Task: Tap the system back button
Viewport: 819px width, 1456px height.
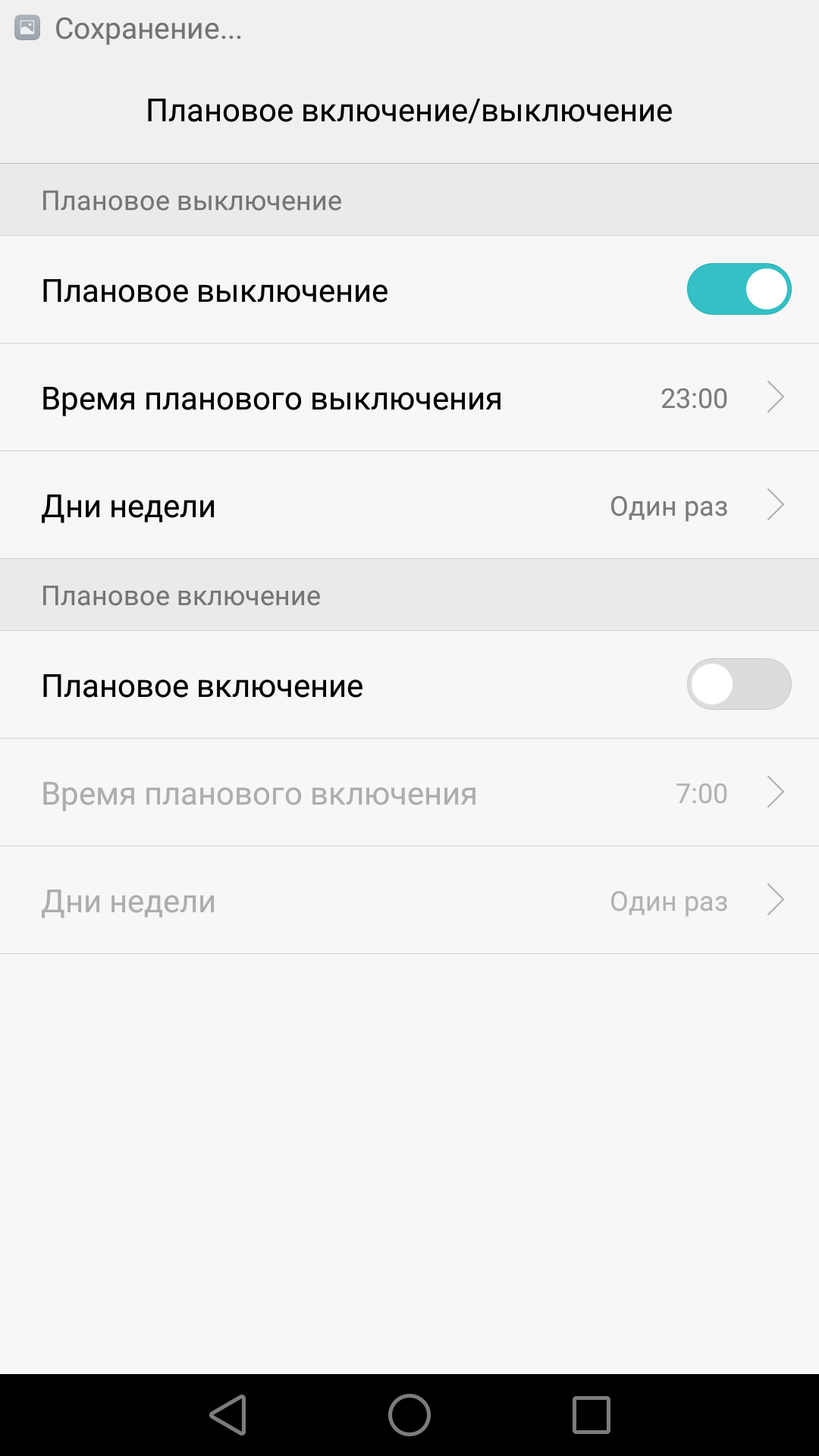Action: pyautogui.click(x=228, y=1415)
